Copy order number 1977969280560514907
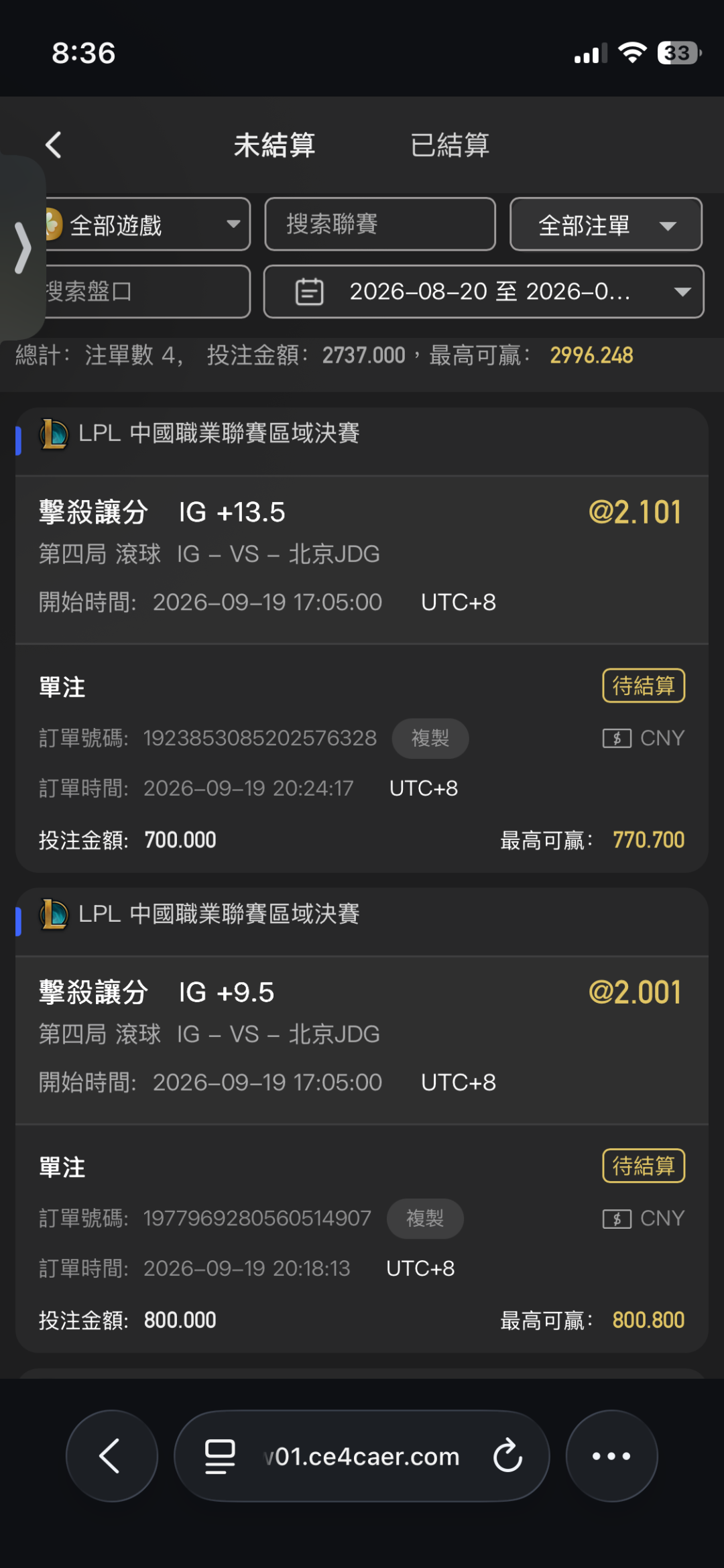This screenshot has height=1568, width=724. [x=425, y=1218]
